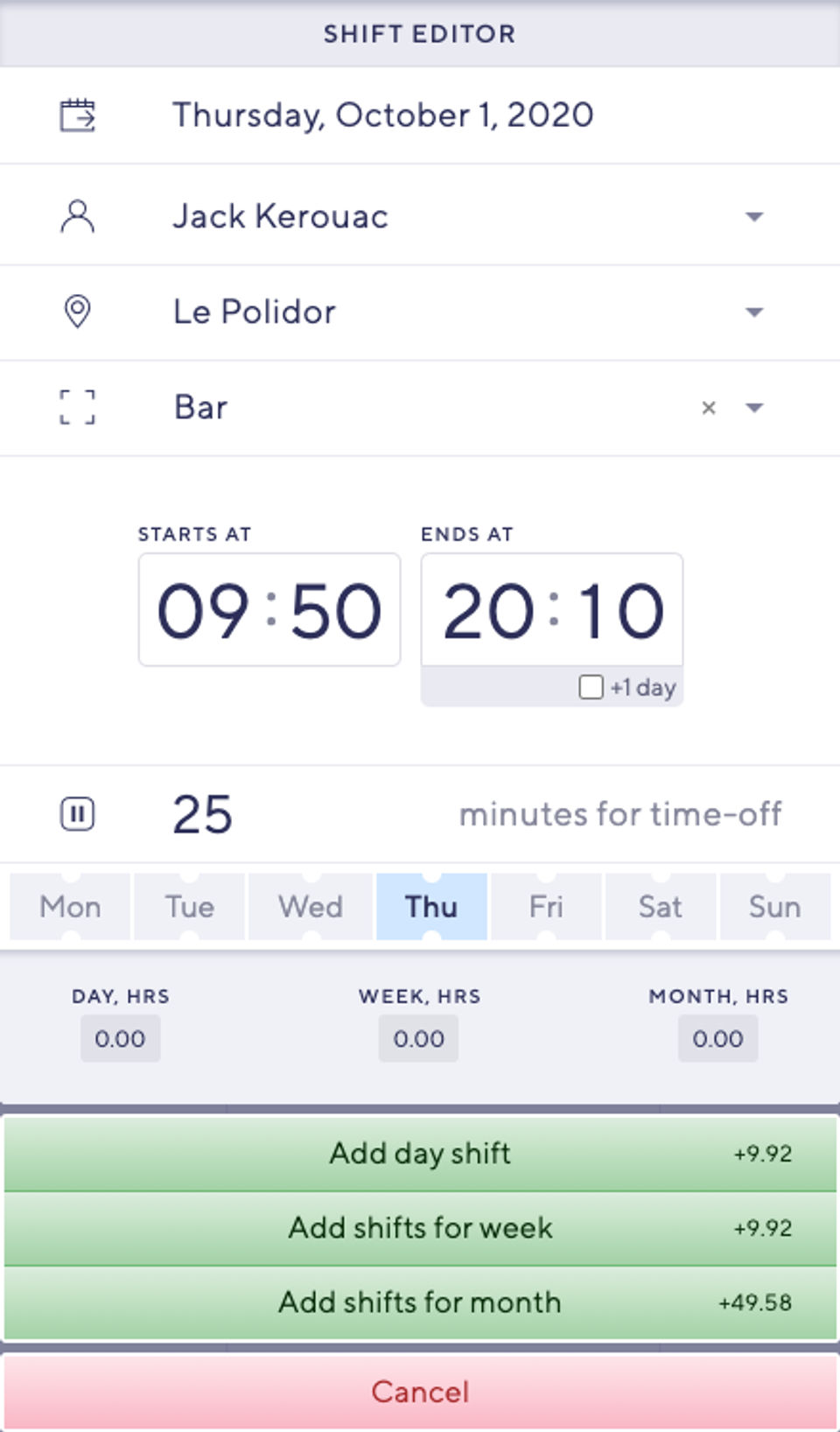This screenshot has height=1432, width=840.
Task: Edit the 20:10 end time
Action: coord(552,610)
